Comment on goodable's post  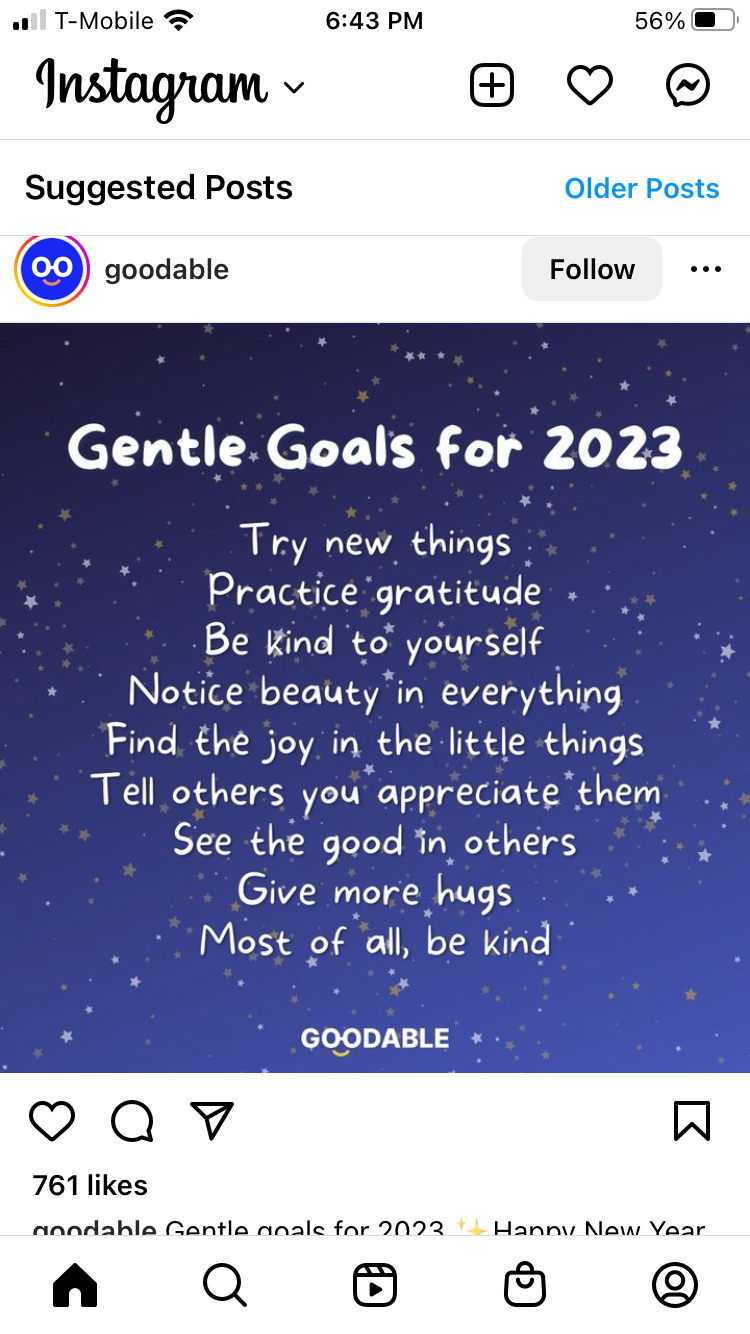(x=132, y=1121)
